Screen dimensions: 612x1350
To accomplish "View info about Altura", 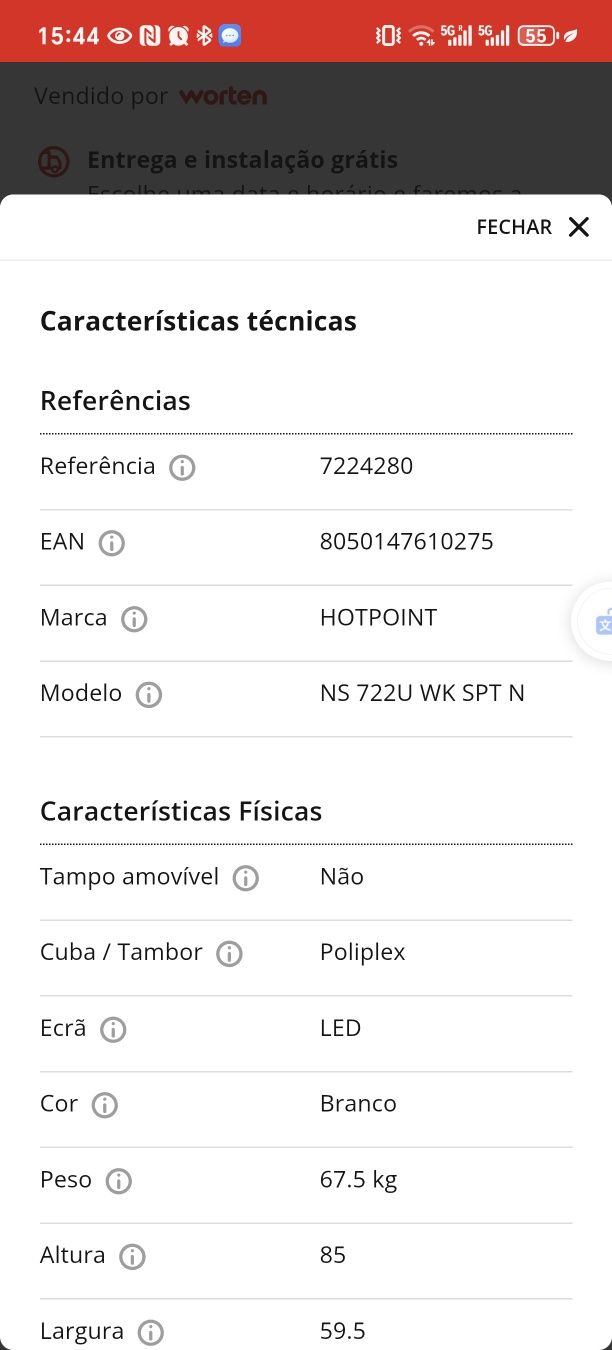I will point(132,1256).
